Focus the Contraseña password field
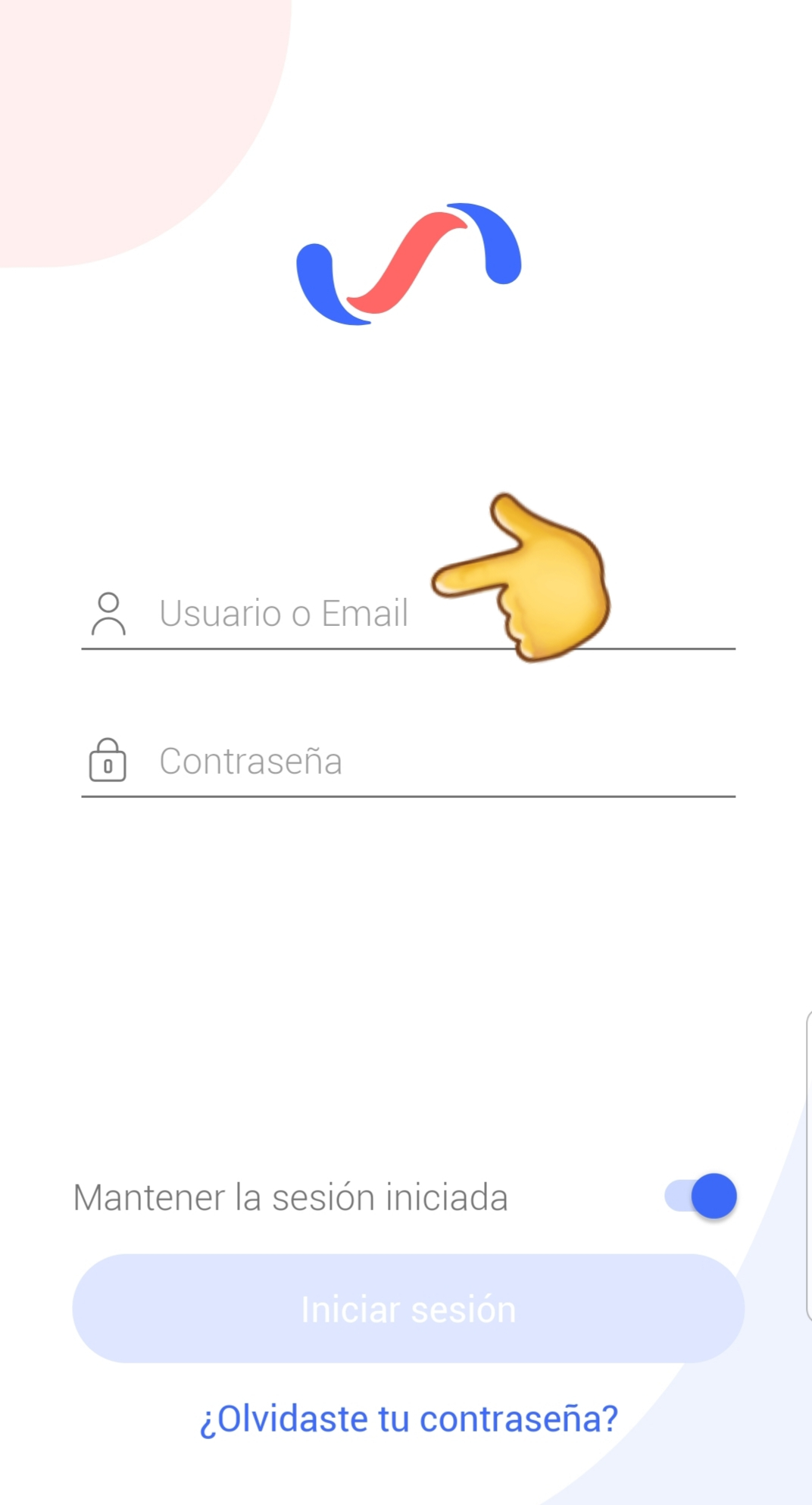 [408, 761]
